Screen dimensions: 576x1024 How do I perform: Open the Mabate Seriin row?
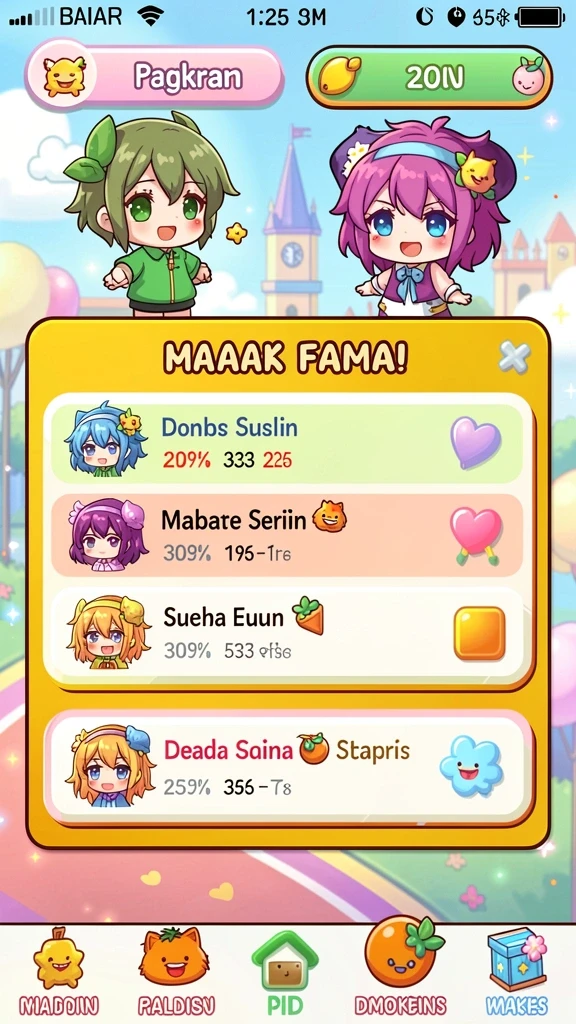[x=287, y=535]
